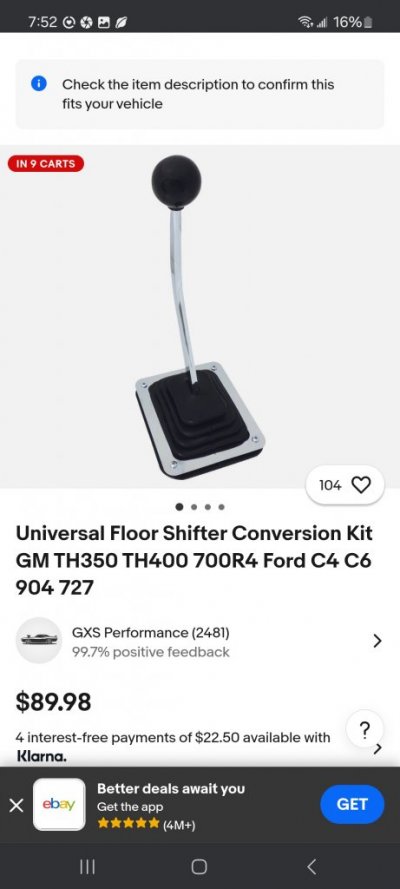The width and height of the screenshot is (400, 889).
Task: Dismiss the eBay app banner
Action: point(16,805)
